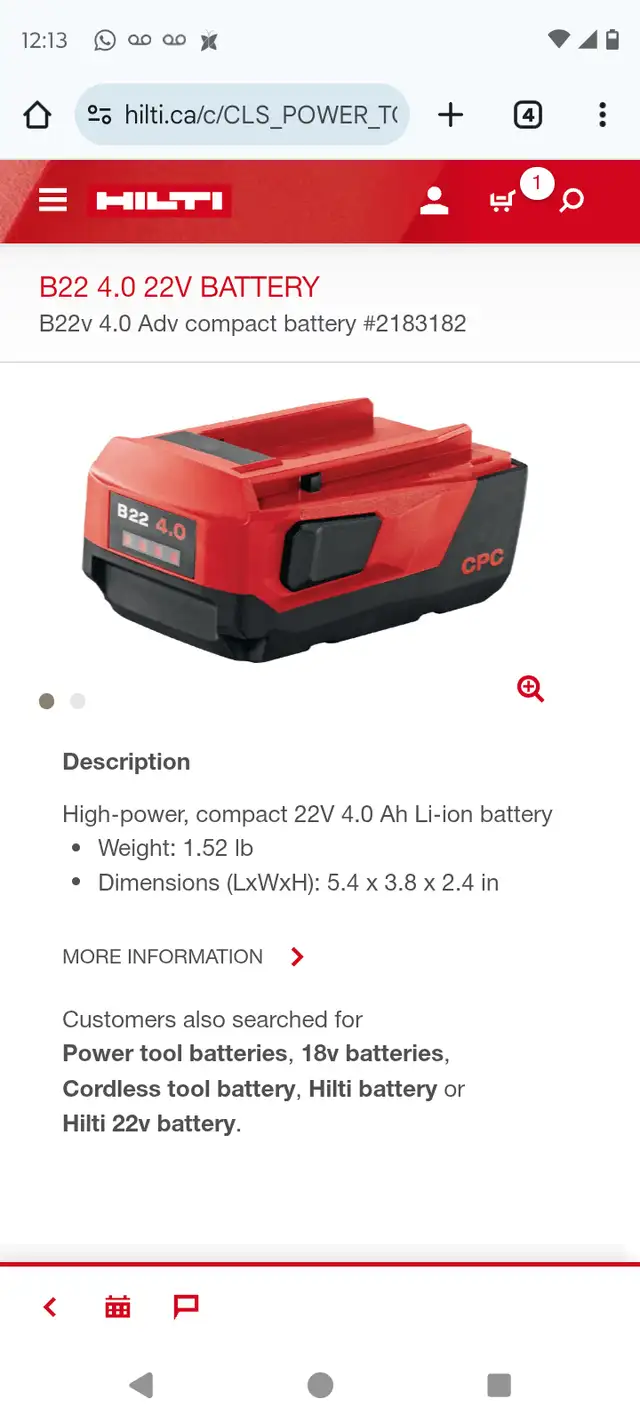View the shopping cart

(503, 202)
